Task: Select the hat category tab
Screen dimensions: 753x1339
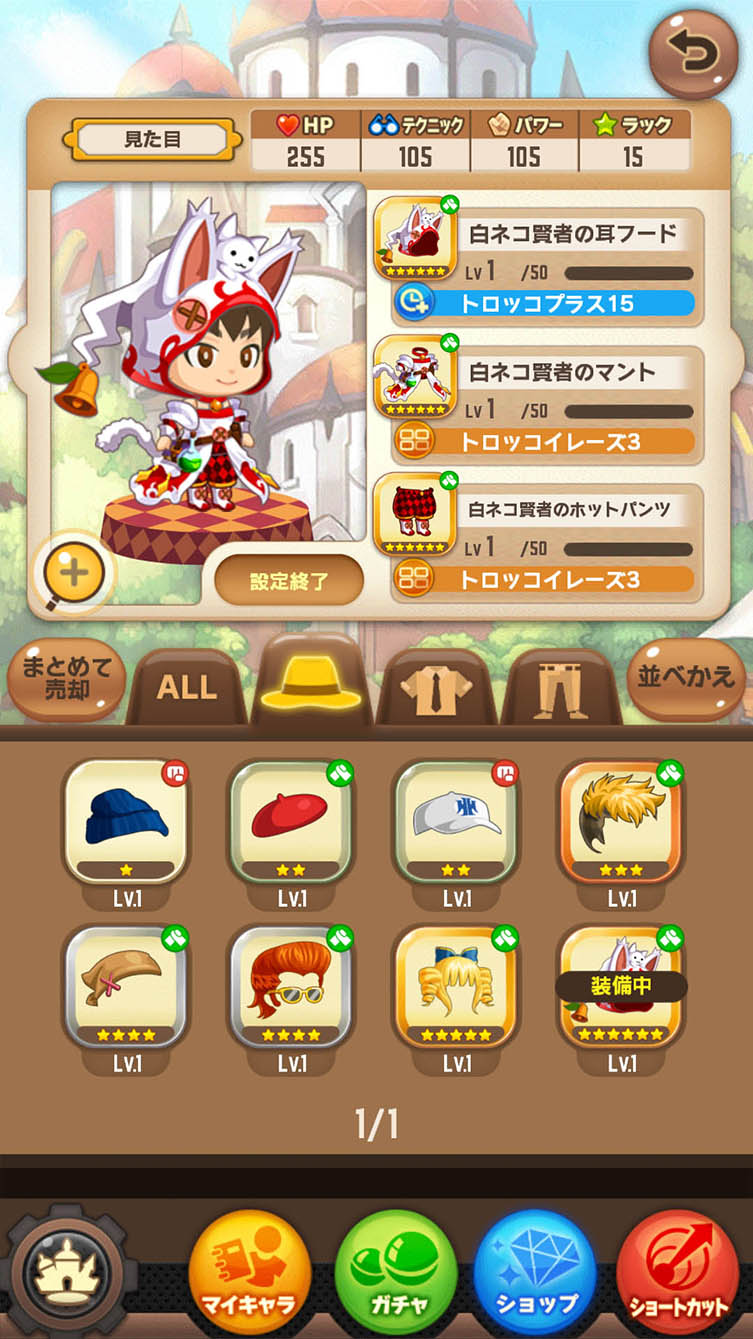Action: click(310, 684)
